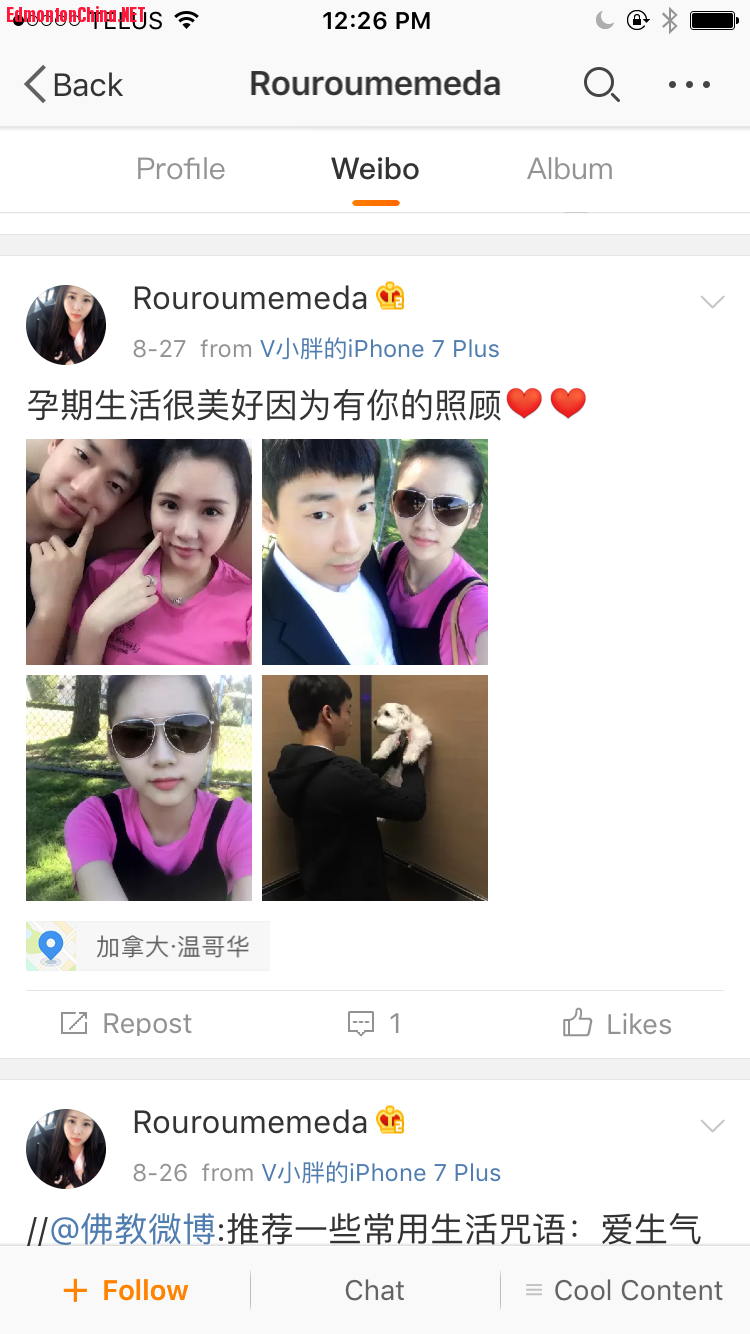750x1334 pixels.
Task: Start a chat with Rouroumemeda
Action: click(374, 1290)
